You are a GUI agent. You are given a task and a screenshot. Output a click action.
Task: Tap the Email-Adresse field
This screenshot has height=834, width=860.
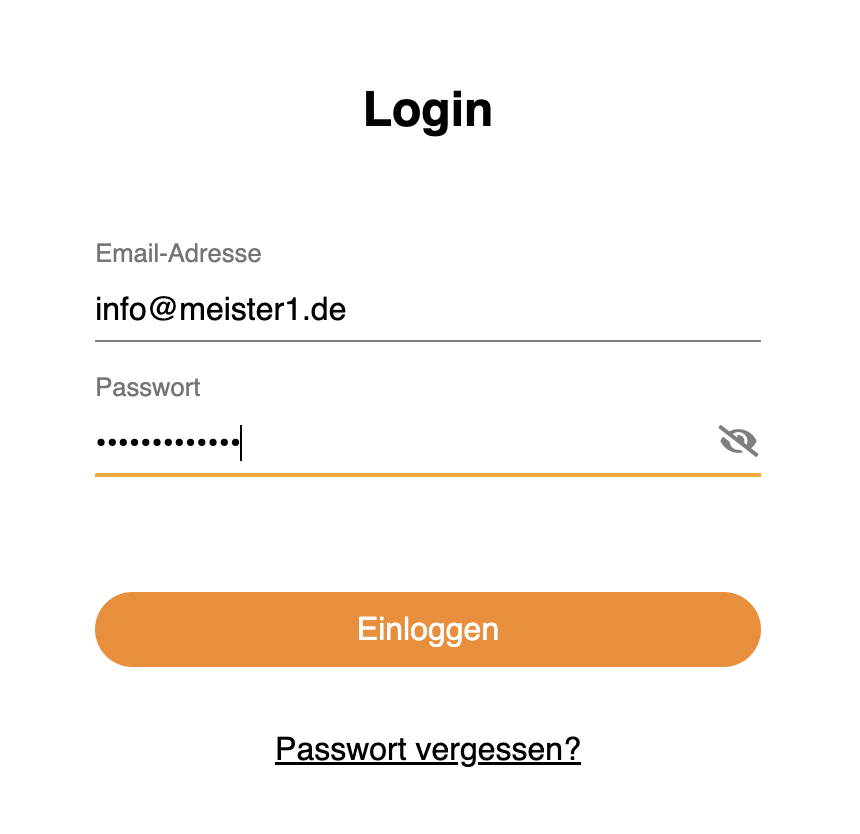coord(427,309)
